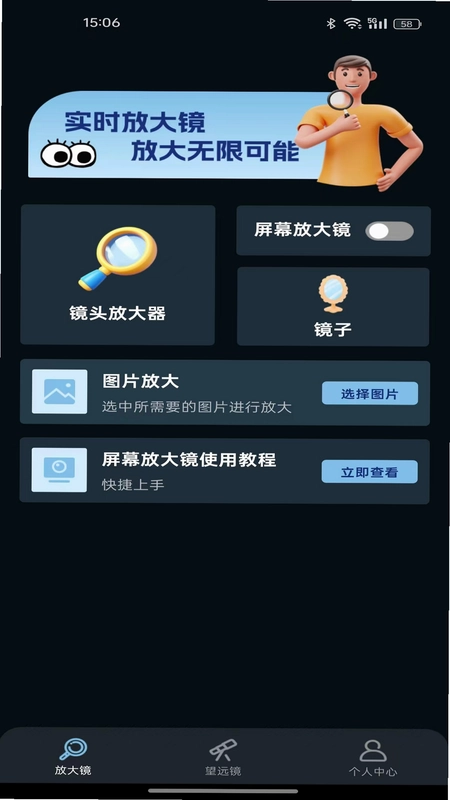Switch to the 个人中心 tab
The width and height of the screenshot is (450, 800).
pyautogui.click(x=372, y=757)
